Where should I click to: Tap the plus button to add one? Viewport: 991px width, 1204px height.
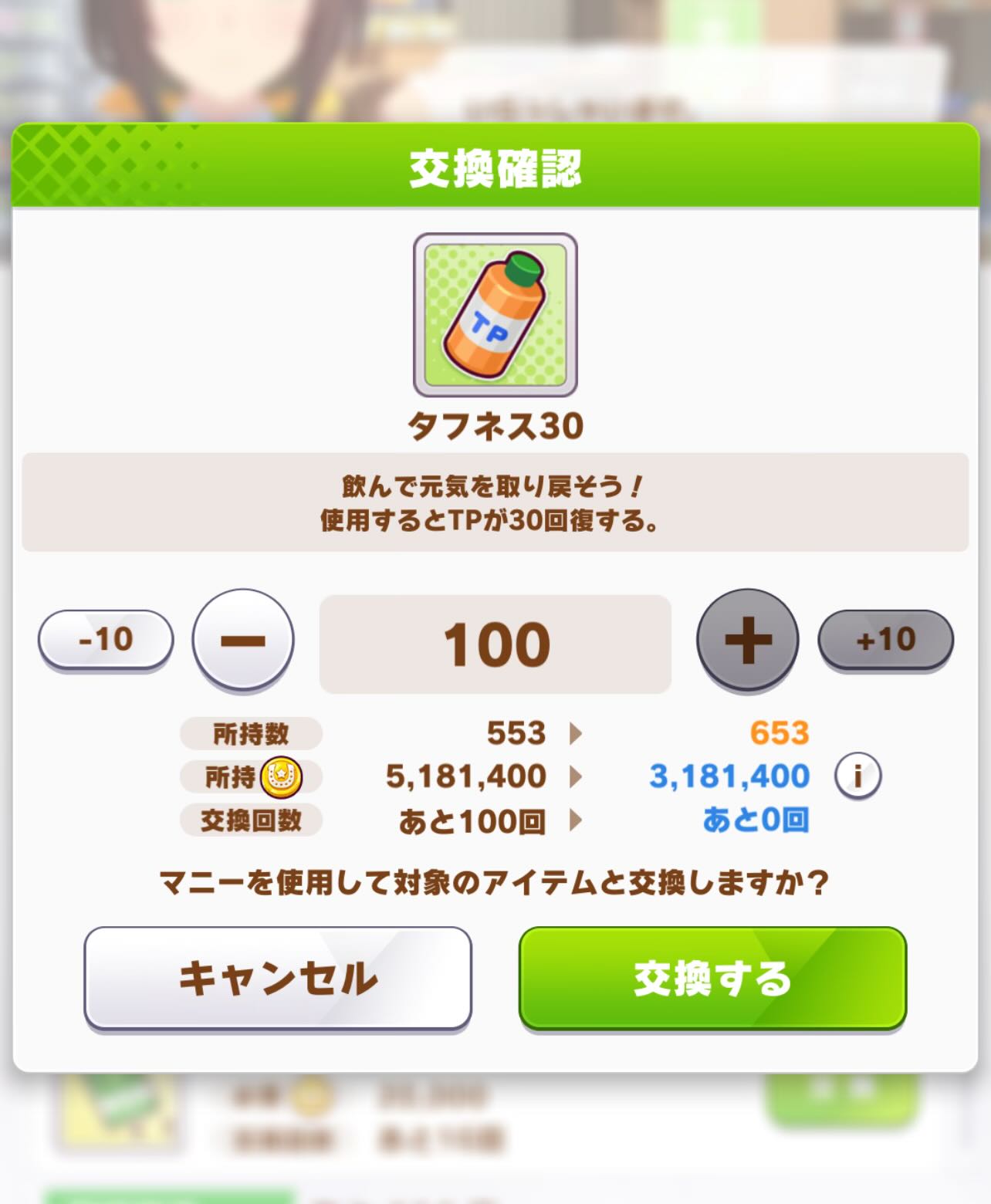pyautogui.click(x=747, y=639)
